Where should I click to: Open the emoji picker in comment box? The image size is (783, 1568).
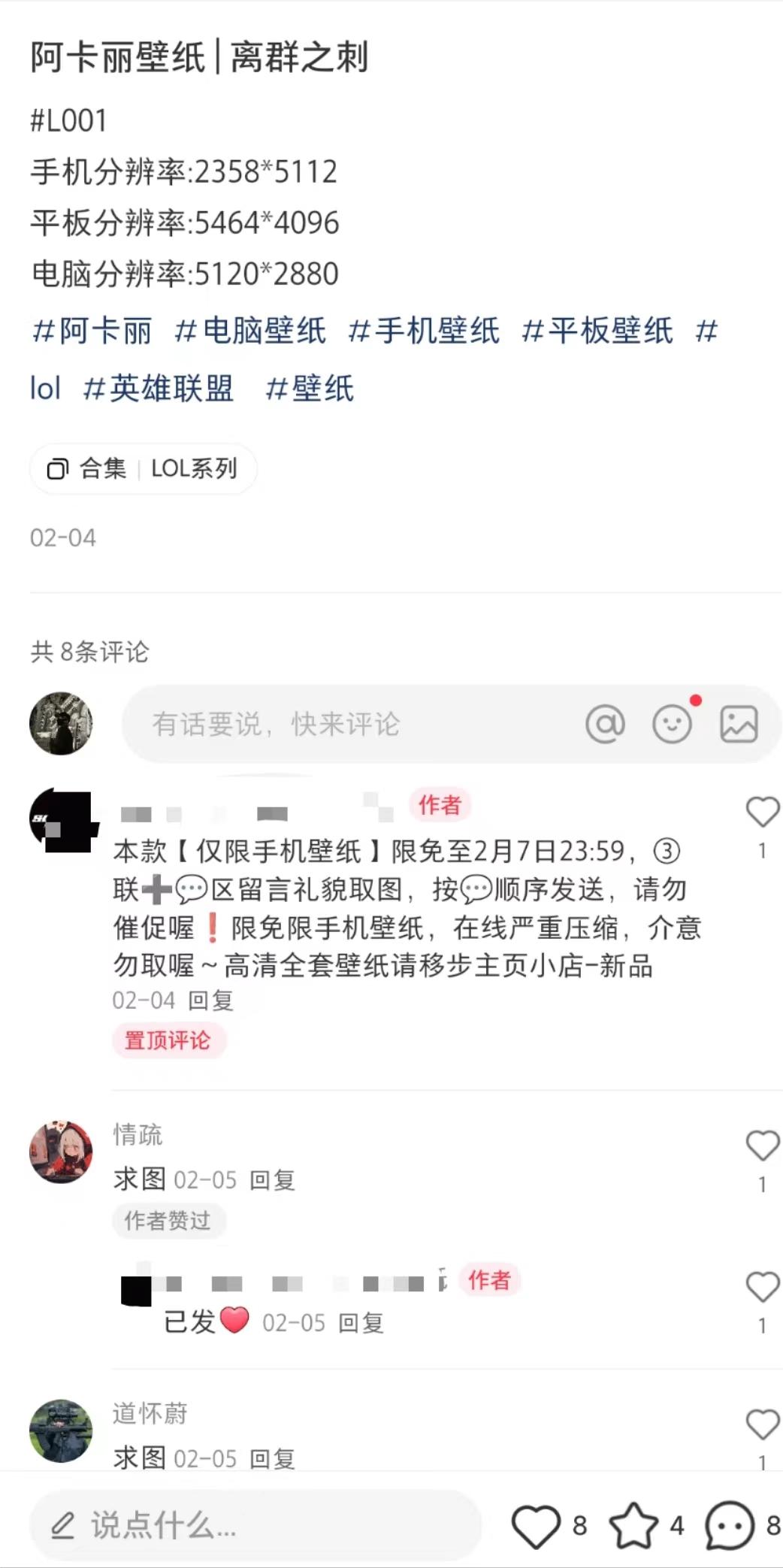pos(671,725)
